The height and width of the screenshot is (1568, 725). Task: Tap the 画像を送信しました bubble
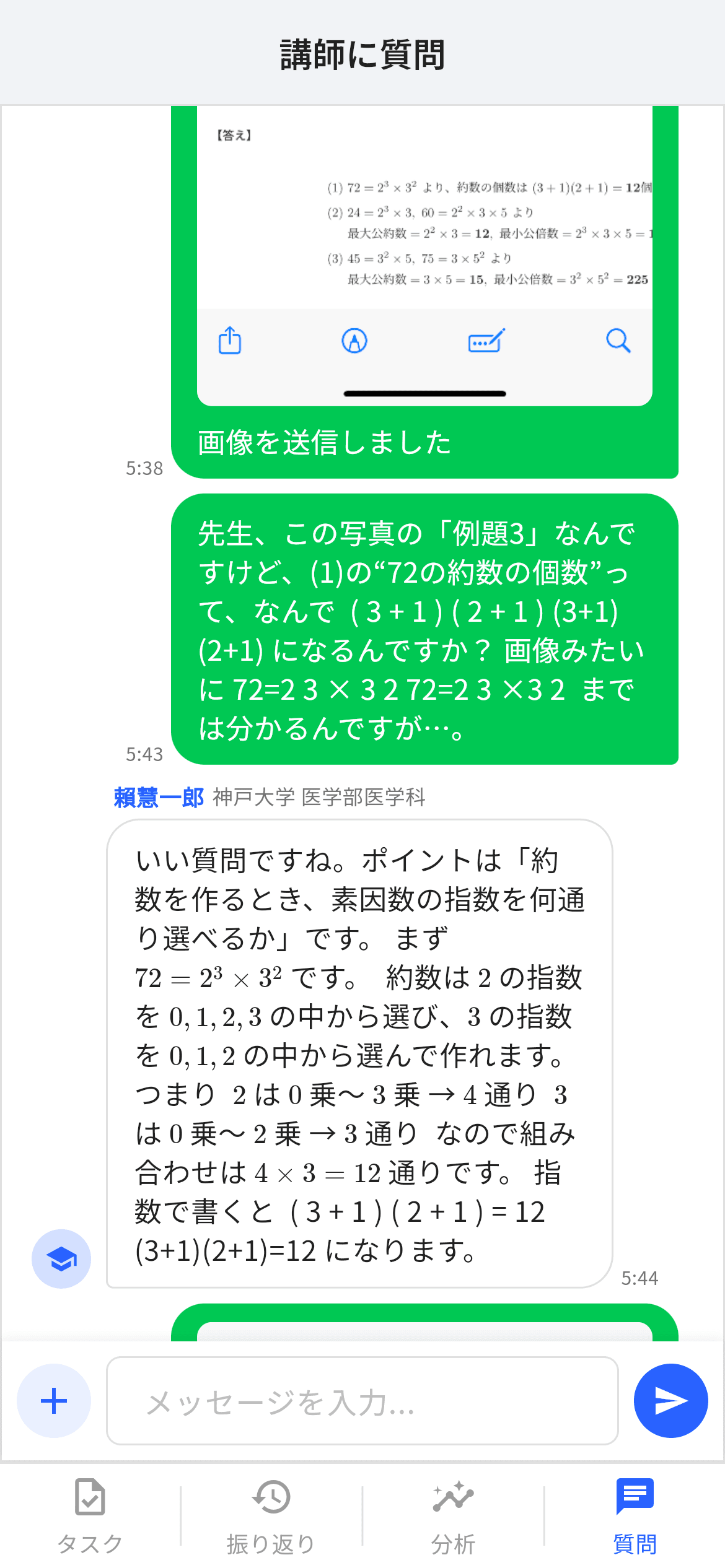323,442
